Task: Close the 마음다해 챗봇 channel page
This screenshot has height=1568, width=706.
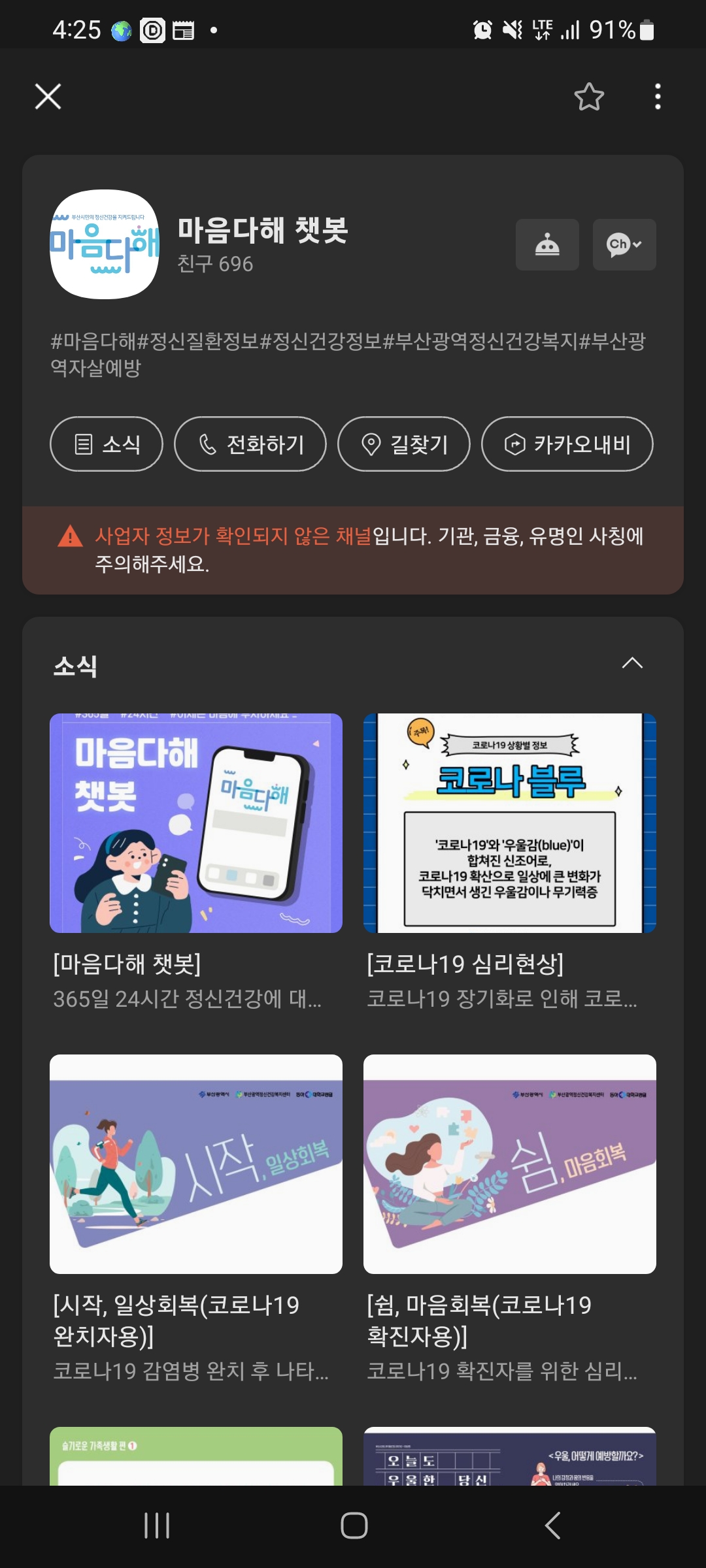Action: pyautogui.click(x=48, y=97)
